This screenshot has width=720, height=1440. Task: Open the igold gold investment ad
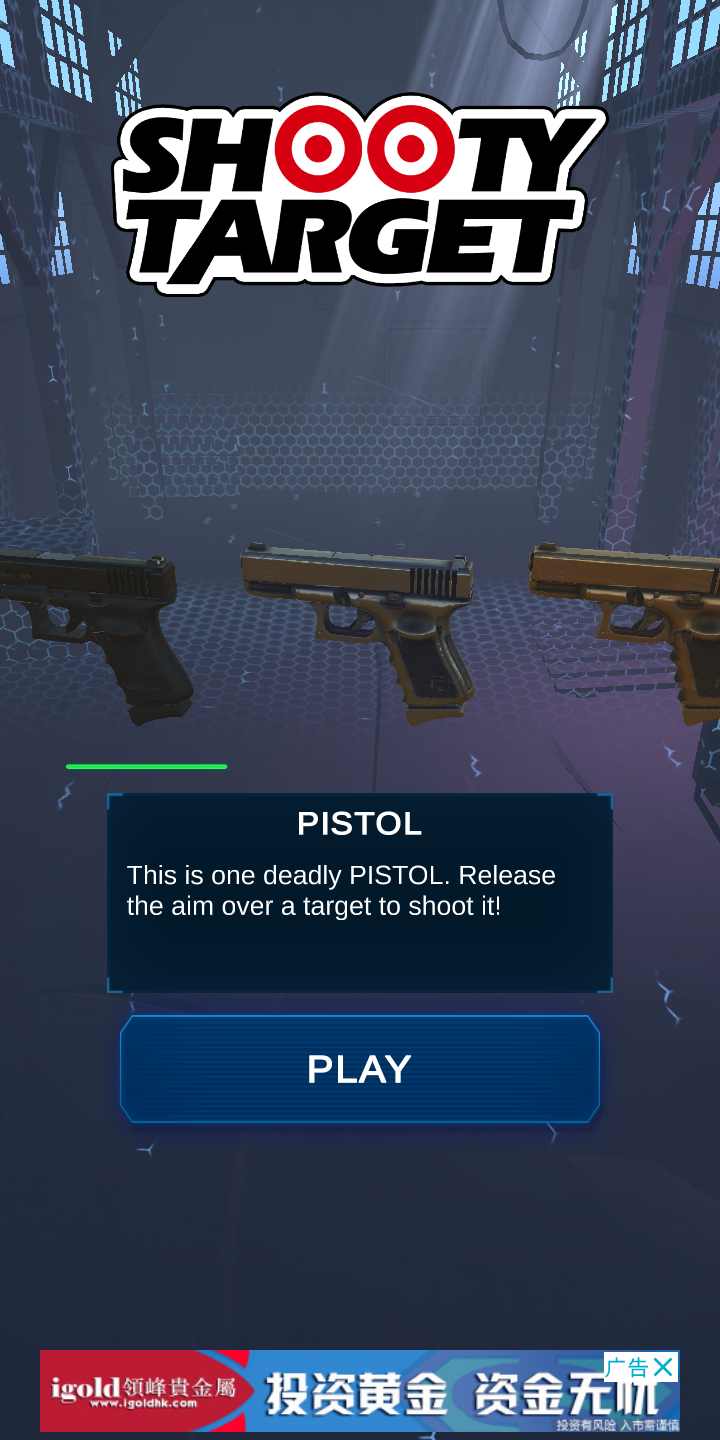tap(330, 1392)
